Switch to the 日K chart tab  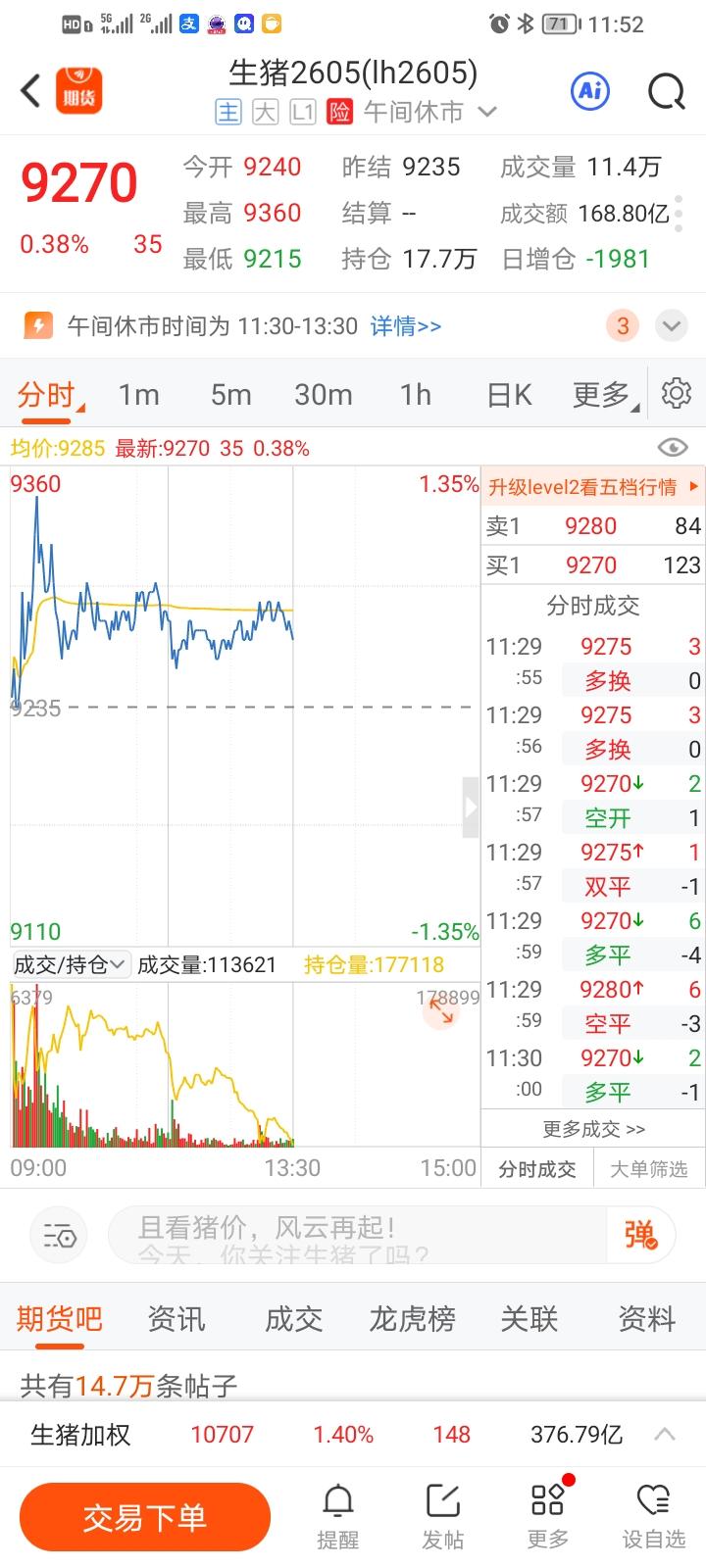click(507, 394)
